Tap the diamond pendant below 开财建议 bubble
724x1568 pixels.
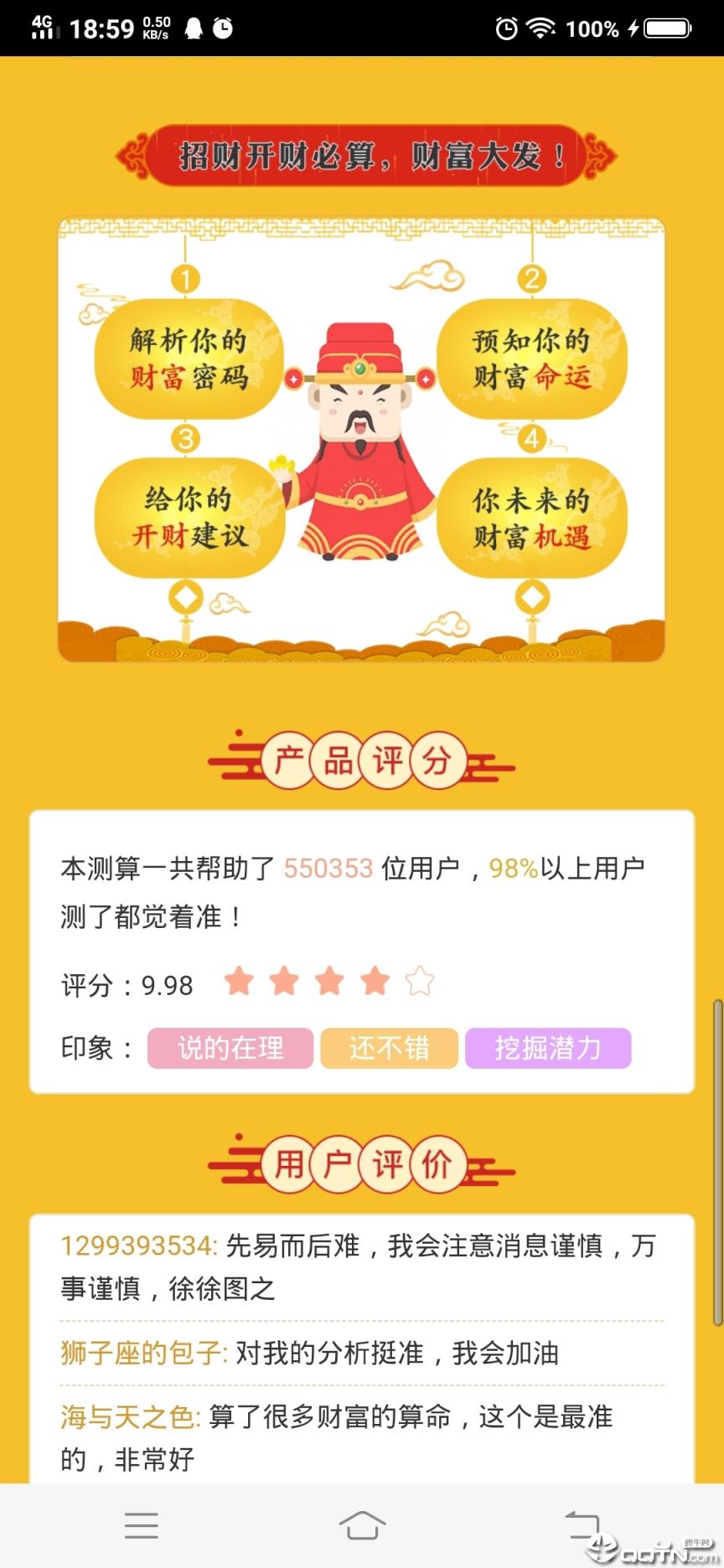(185, 596)
